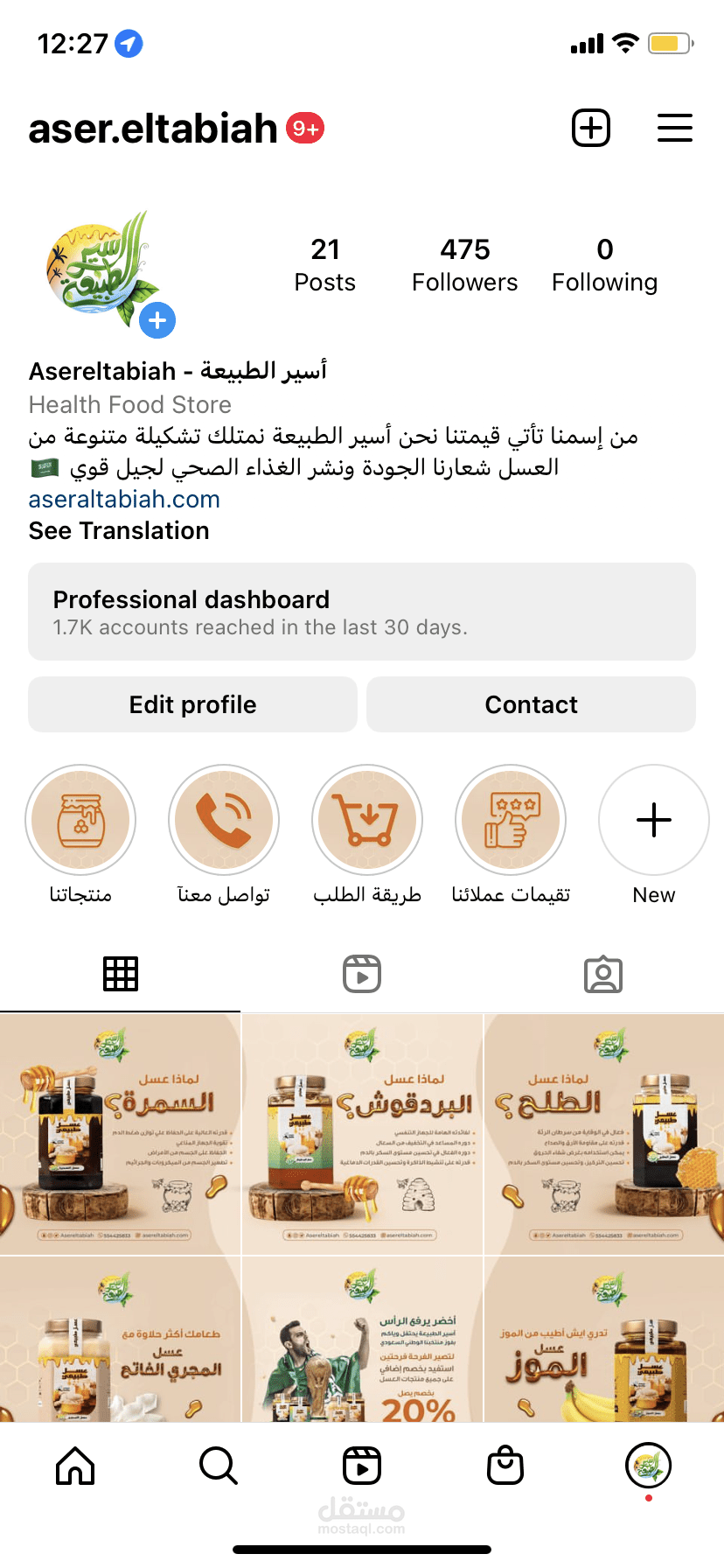Tap See Translation for the bio
Image resolution: width=724 pixels, height=1568 pixels.
[x=119, y=531]
